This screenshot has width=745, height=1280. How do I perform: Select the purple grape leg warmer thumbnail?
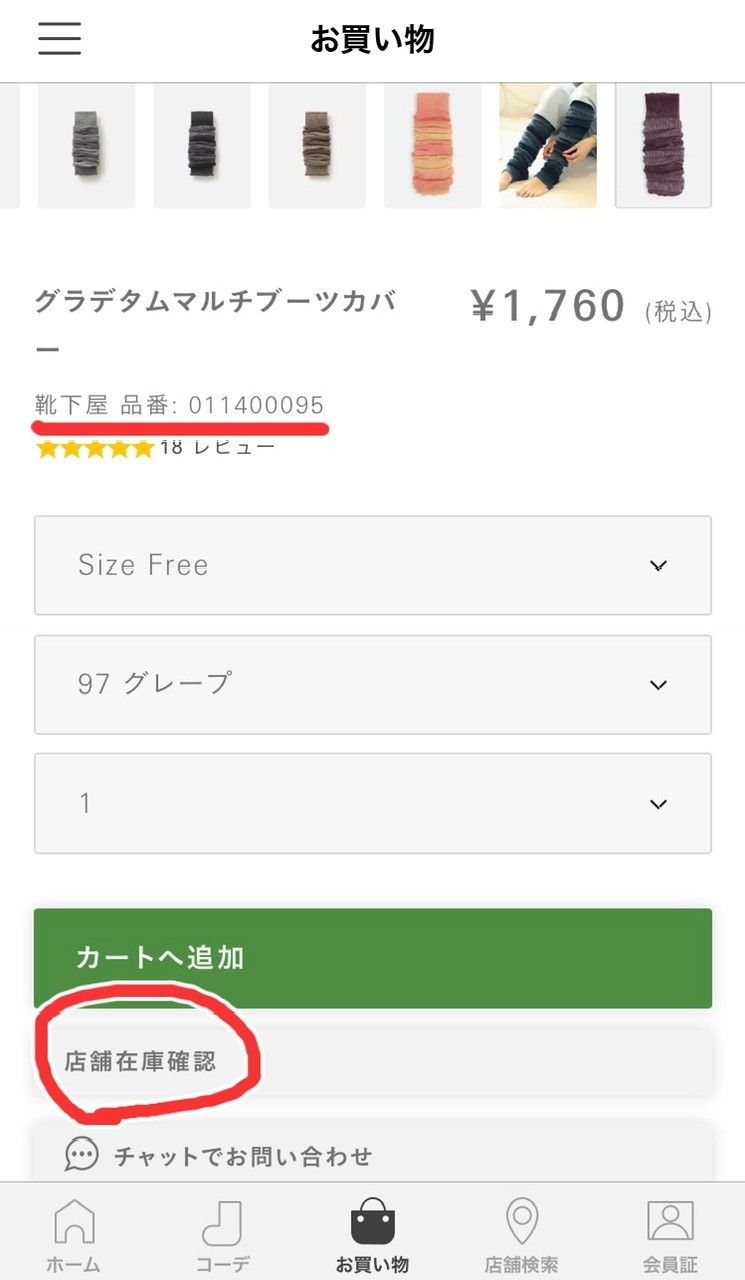point(663,146)
